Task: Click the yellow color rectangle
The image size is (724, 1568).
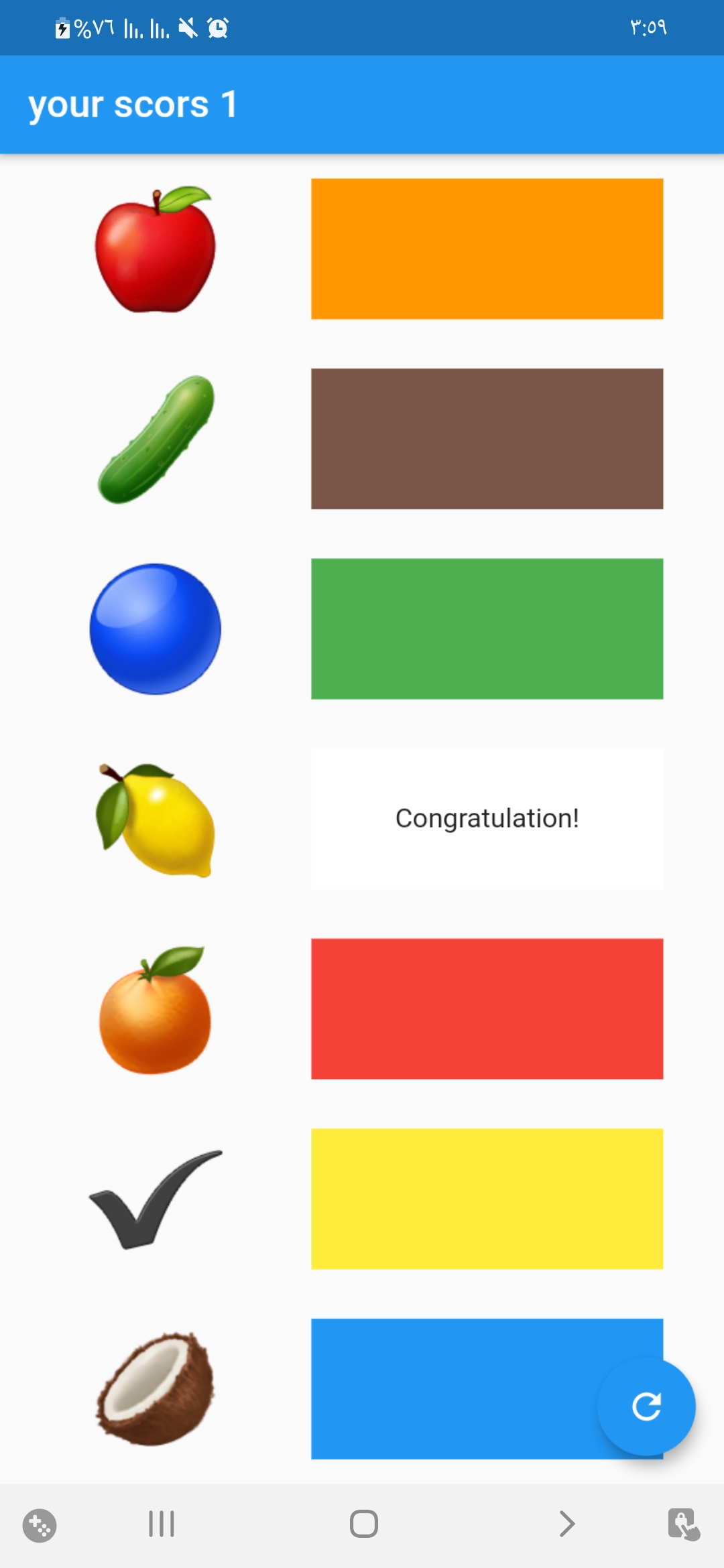Action: [487, 1199]
